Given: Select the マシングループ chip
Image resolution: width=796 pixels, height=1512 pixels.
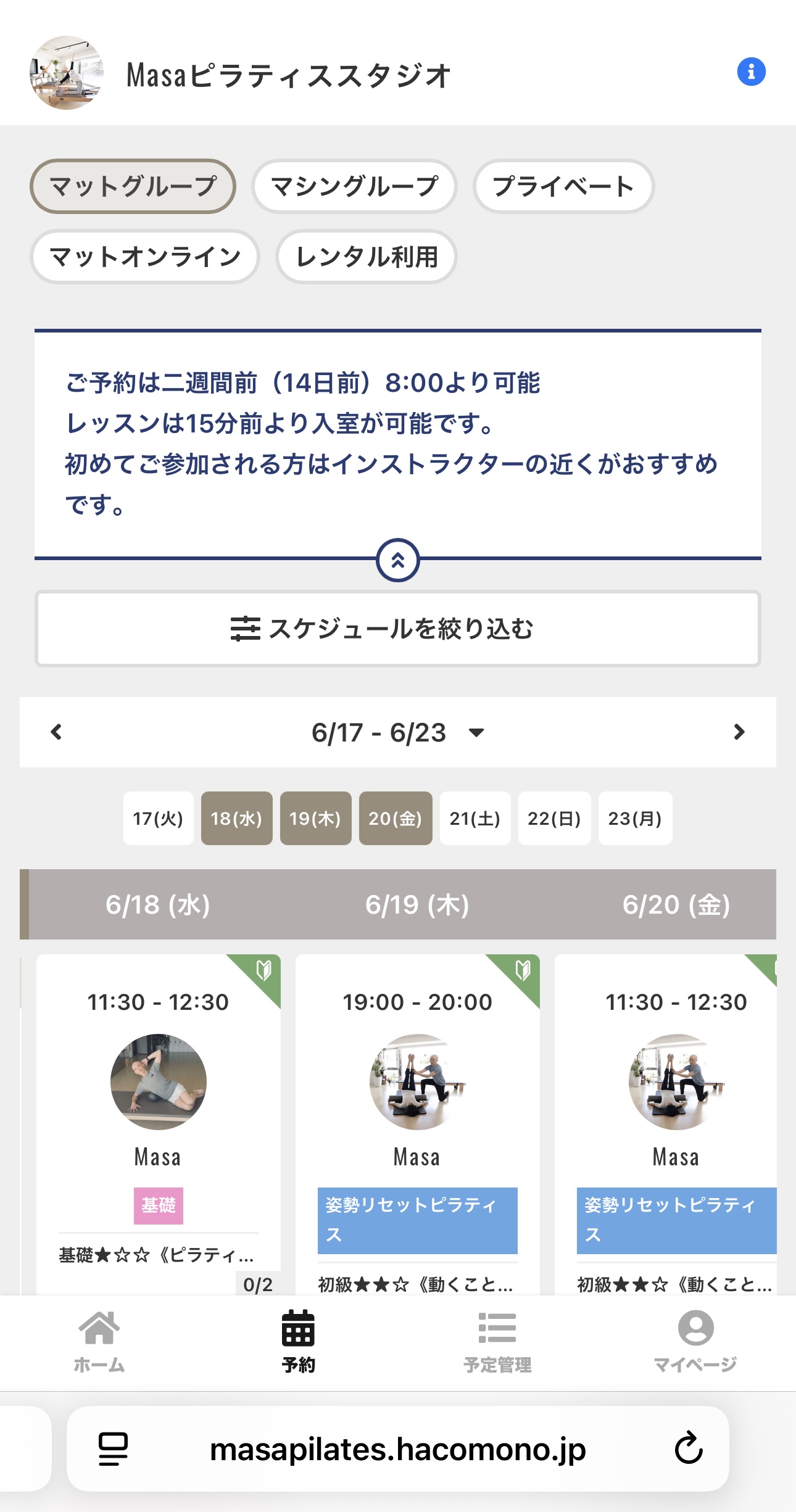Looking at the screenshot, I should pos(354,186).
